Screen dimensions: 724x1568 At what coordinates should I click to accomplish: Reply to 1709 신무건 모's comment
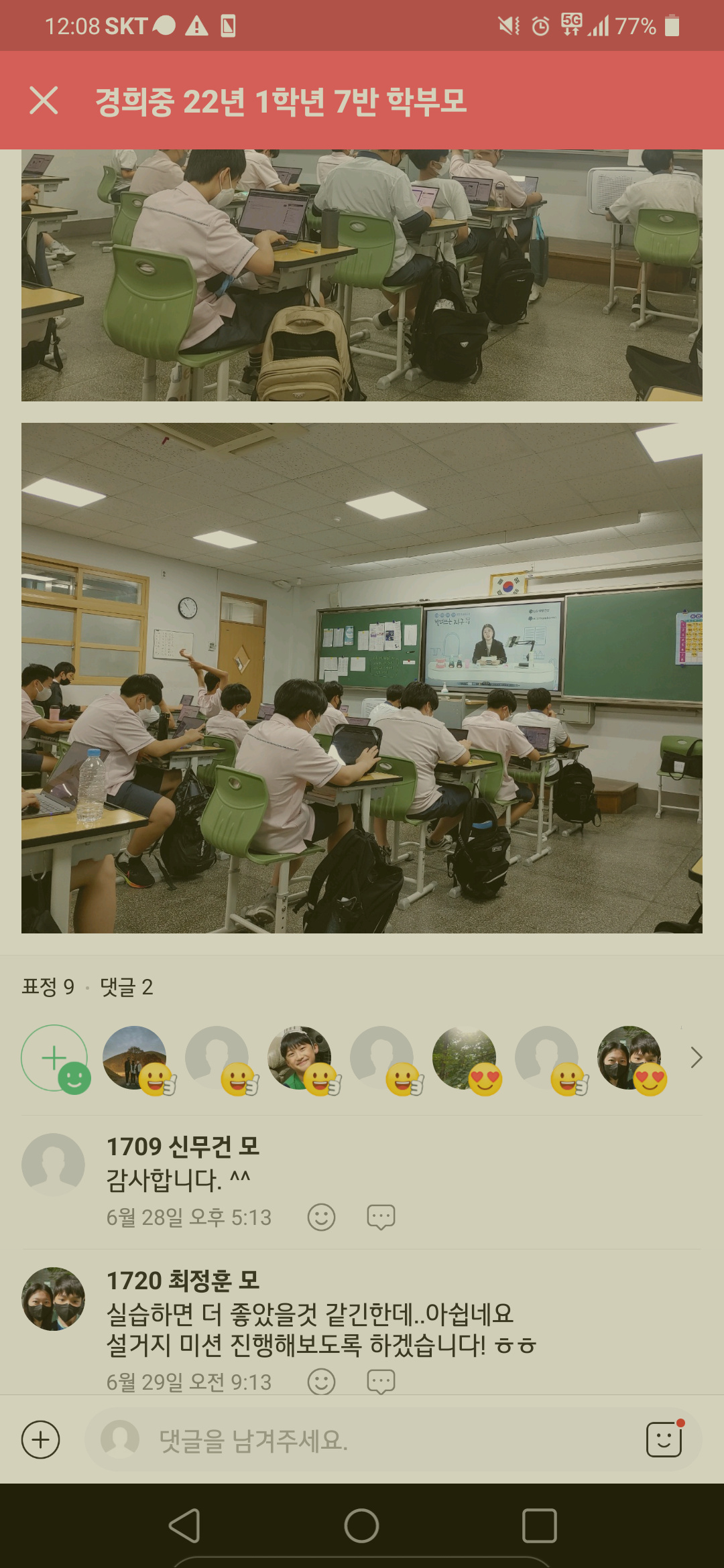point(381,1217)
